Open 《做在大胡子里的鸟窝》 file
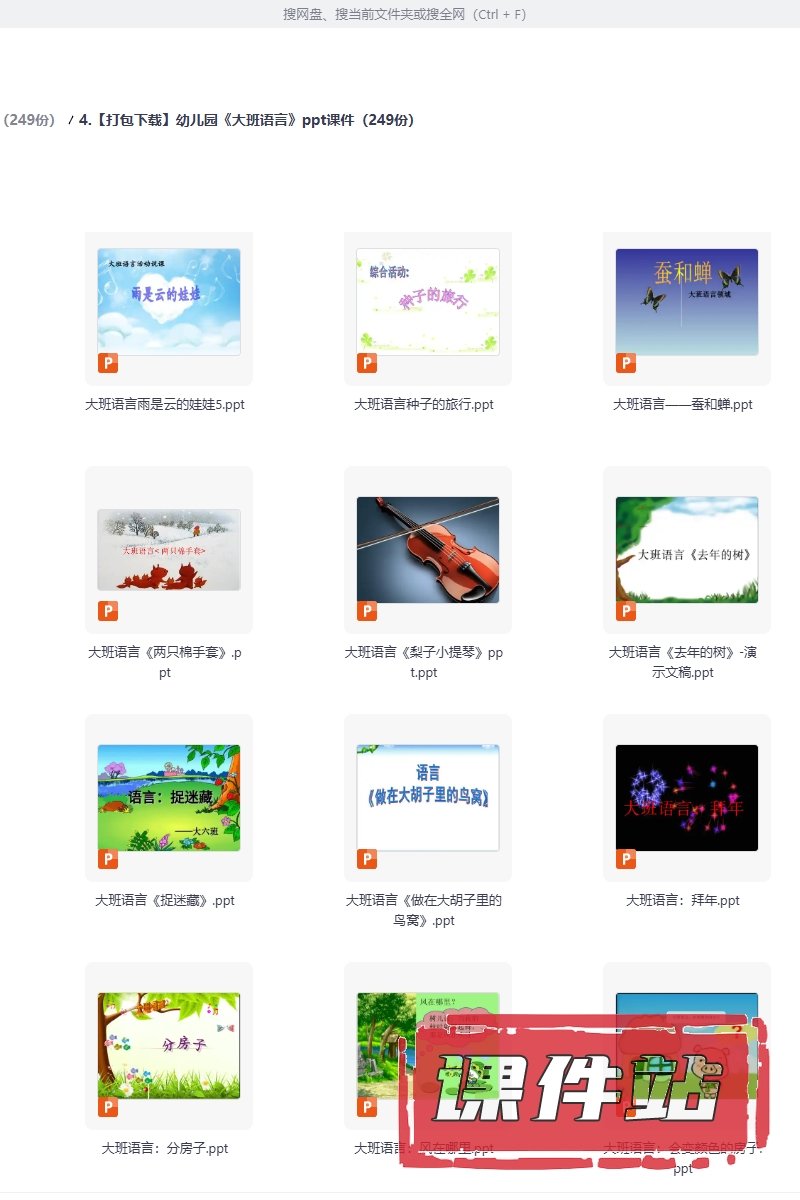The height and width of the screenshot is (1200, 800). pos(428,798)
